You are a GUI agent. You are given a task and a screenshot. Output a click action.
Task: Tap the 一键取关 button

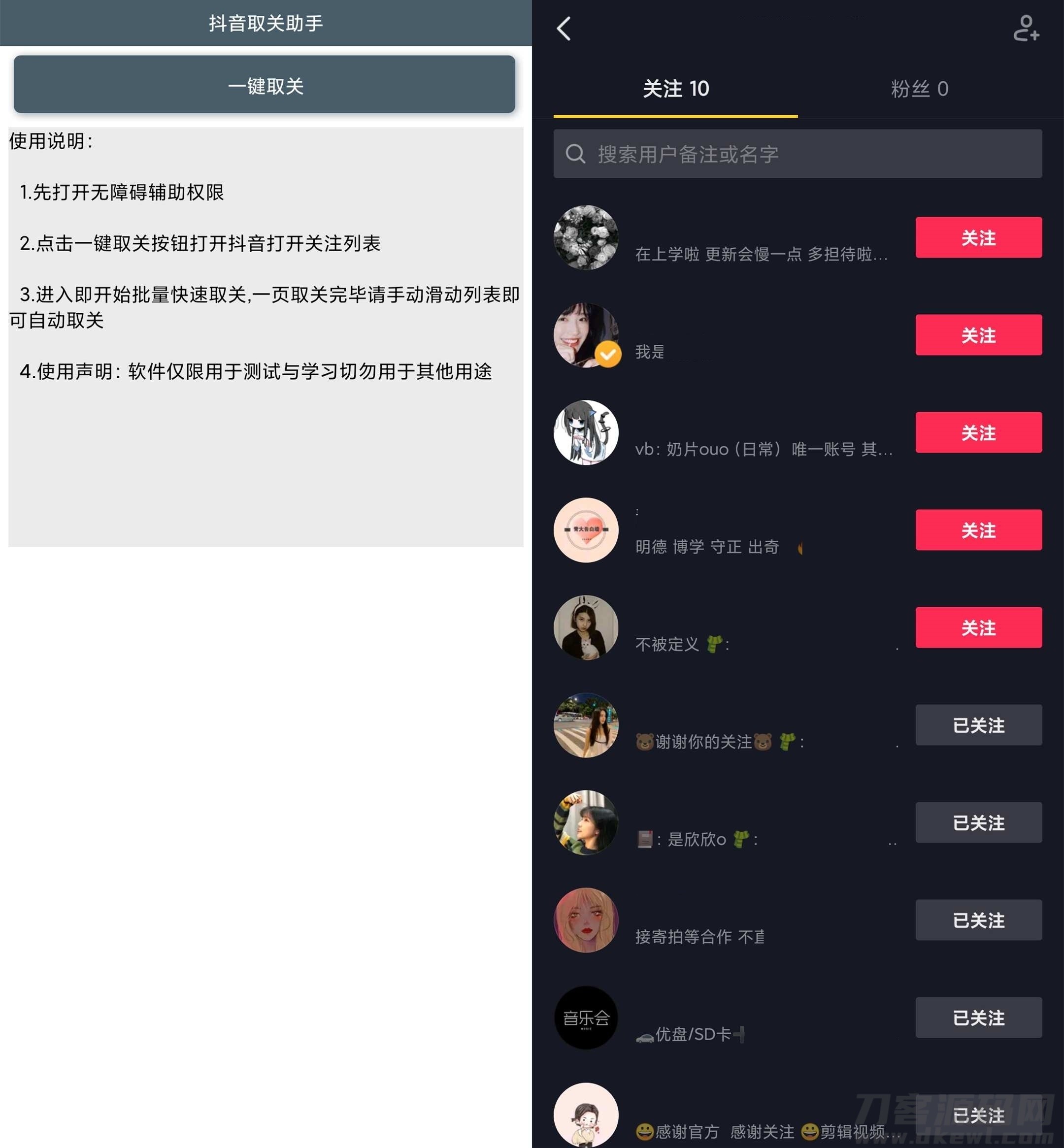click(x=264, y=85)
